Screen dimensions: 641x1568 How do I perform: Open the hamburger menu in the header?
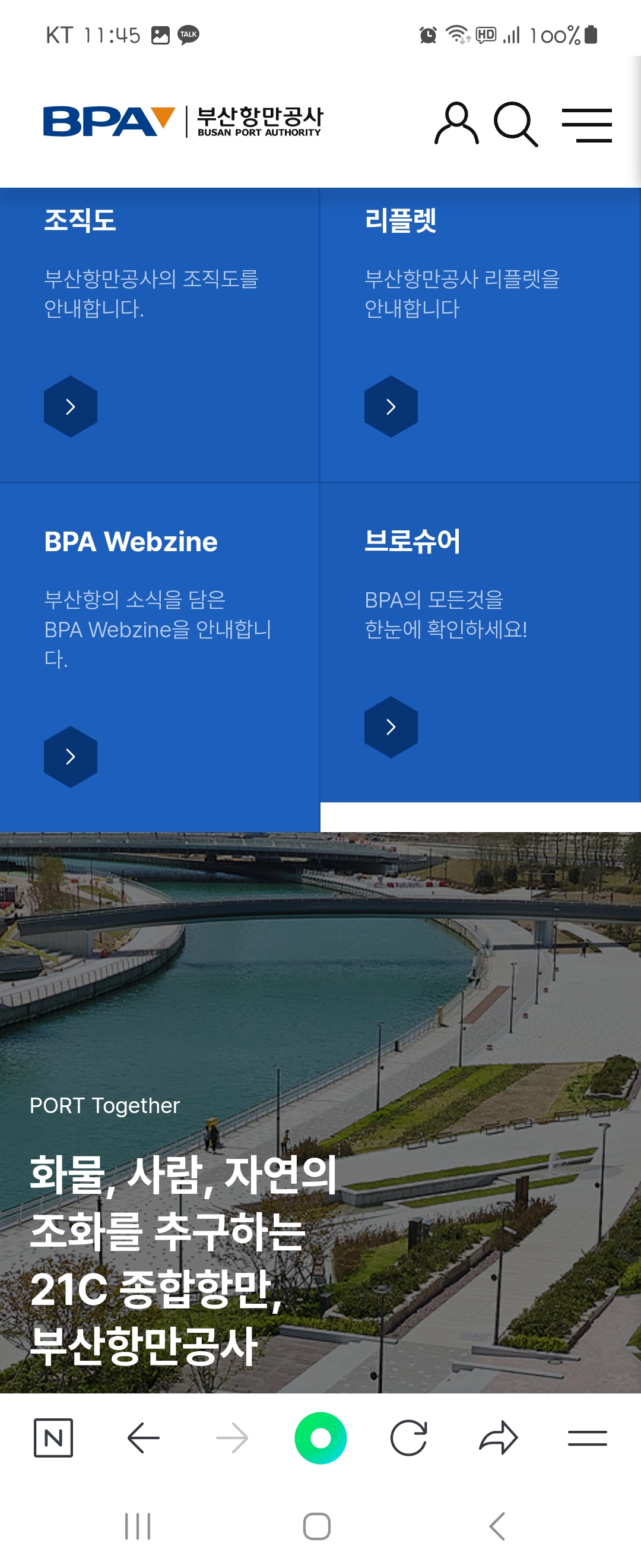pos(586,125)
